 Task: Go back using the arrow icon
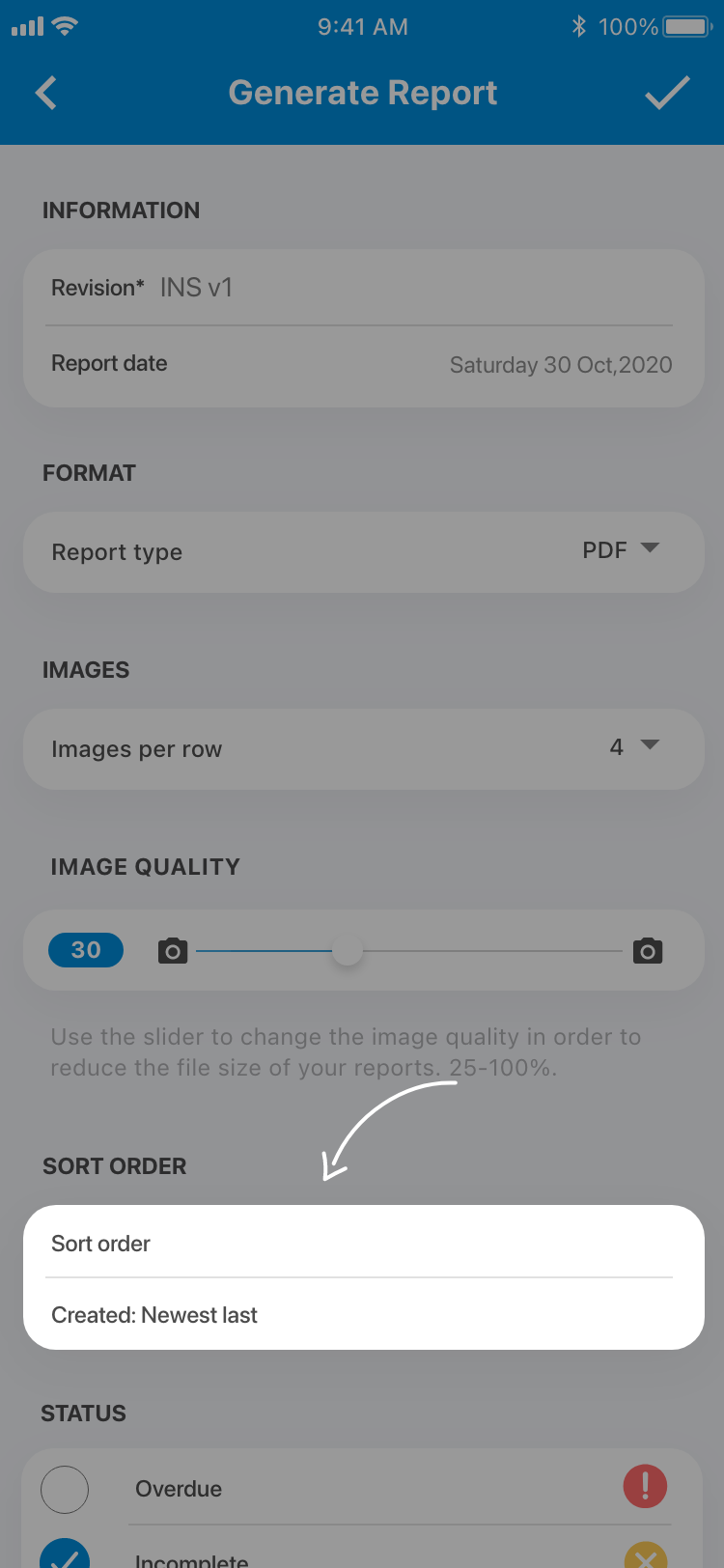tap(46, 94)
